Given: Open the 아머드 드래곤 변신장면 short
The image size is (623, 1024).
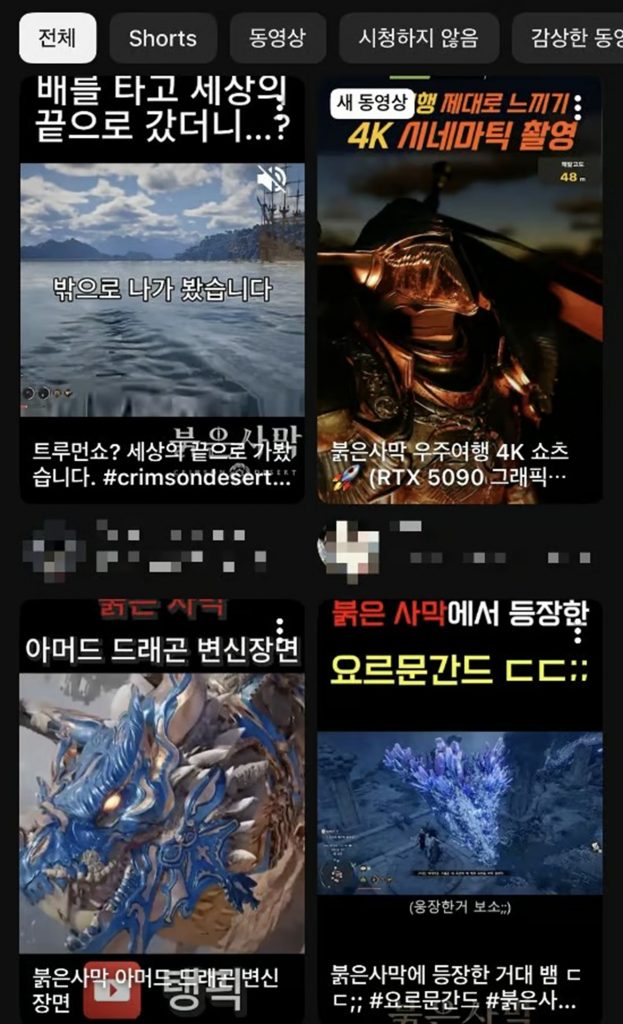Looking at the screenshot, I should (x=162, y=800).
